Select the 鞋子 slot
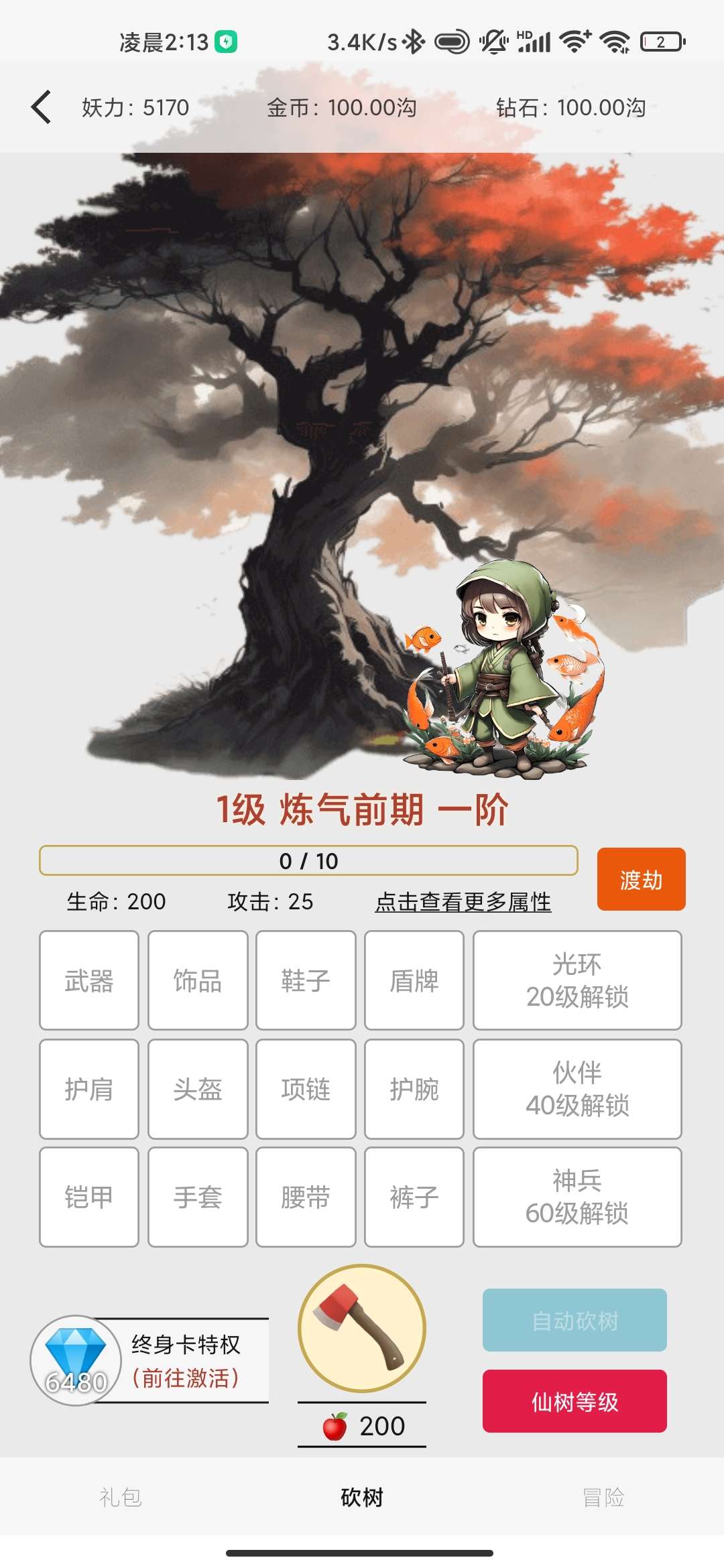Image resolution: width=724 pixels, height=1568 pixels. (306, 980)
